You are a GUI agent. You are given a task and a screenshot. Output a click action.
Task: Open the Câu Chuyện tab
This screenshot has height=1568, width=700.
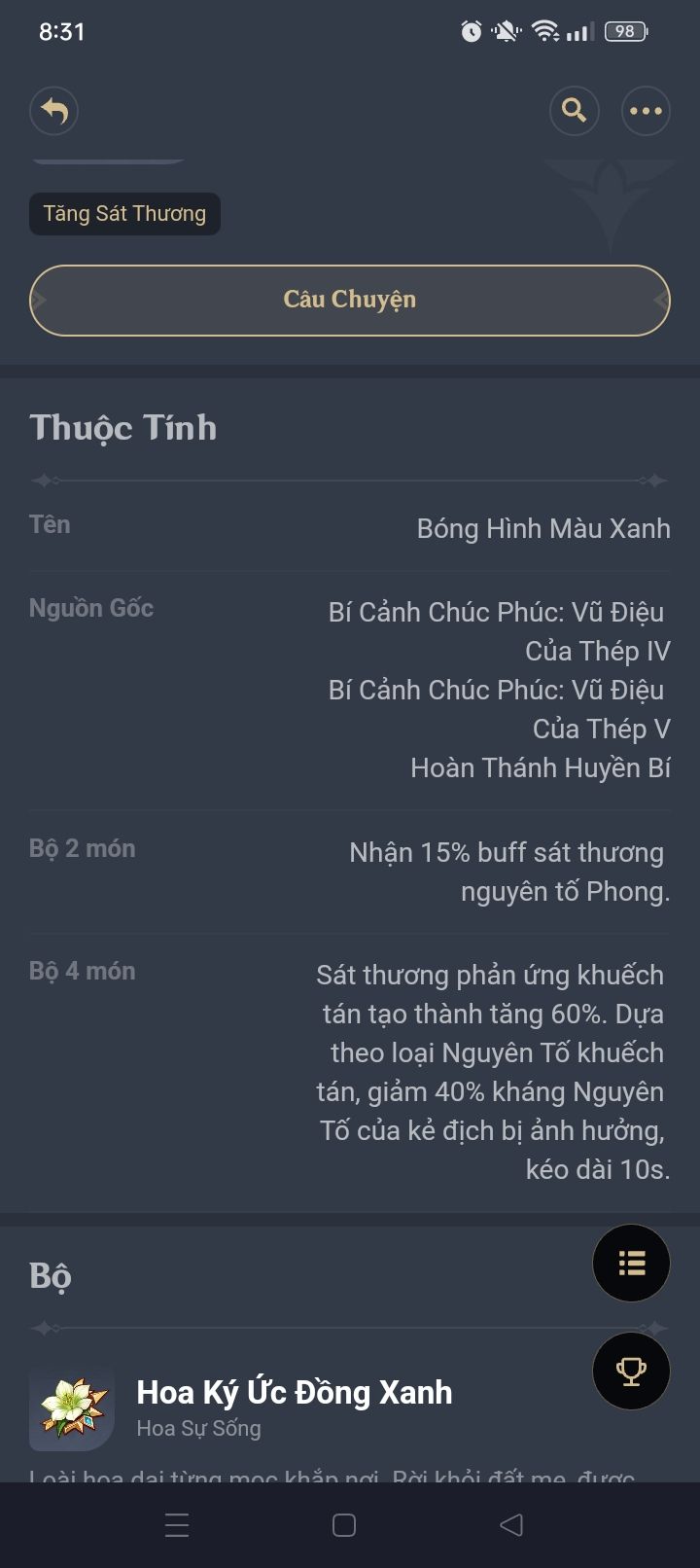[x=350, y=300]
